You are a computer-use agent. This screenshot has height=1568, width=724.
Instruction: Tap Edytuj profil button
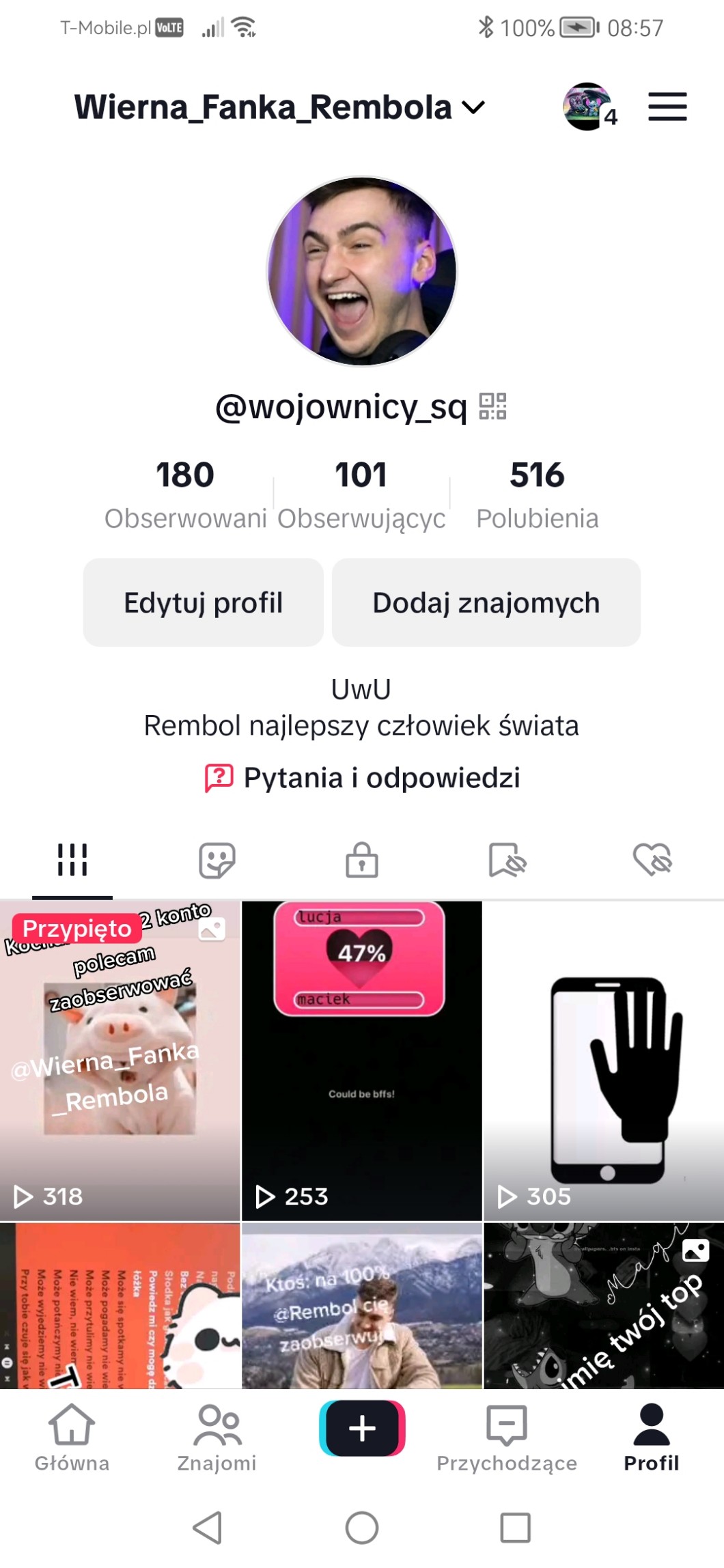click(x=203, y=602)
